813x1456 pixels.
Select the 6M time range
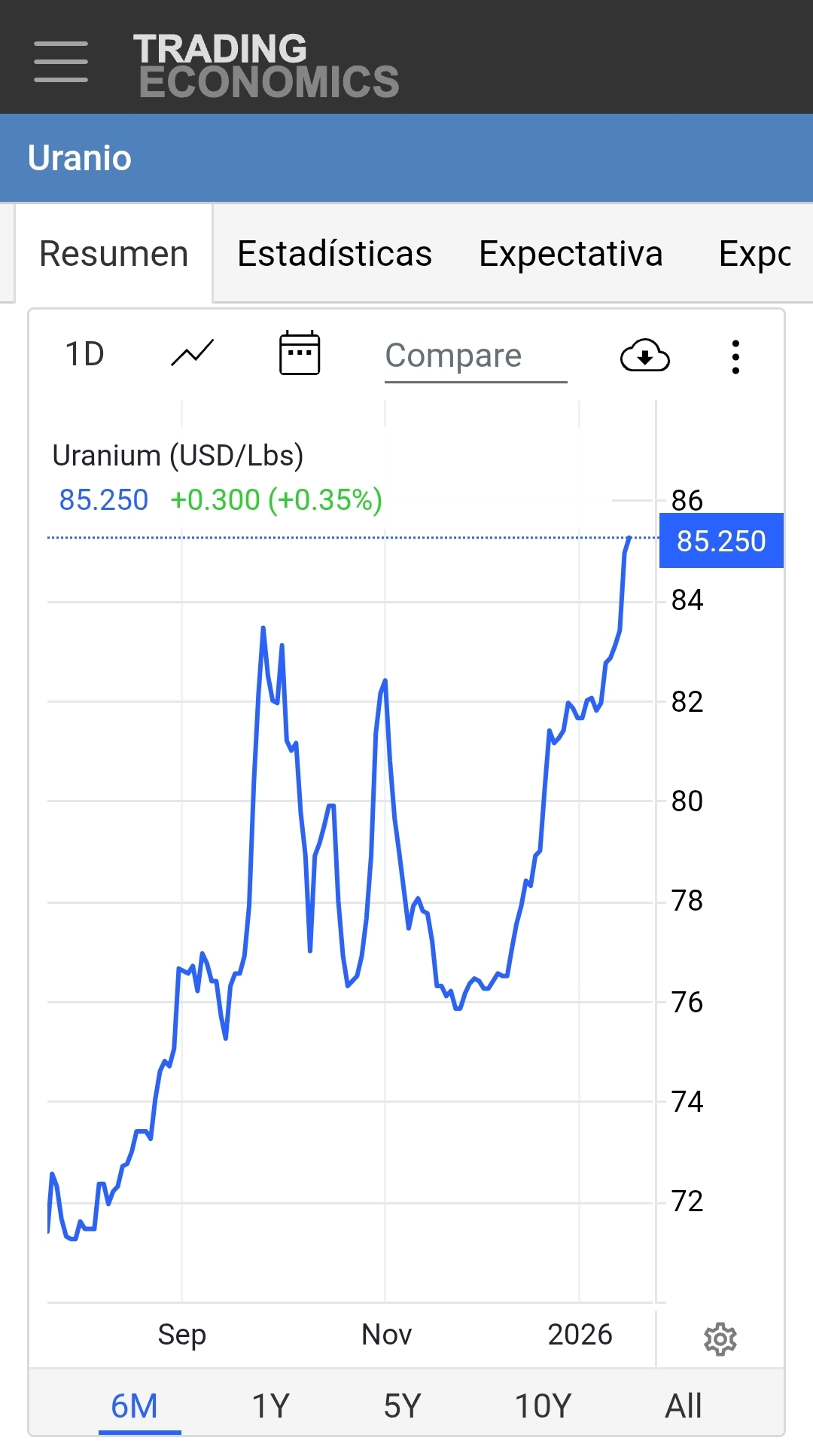tap(135, 1406)
